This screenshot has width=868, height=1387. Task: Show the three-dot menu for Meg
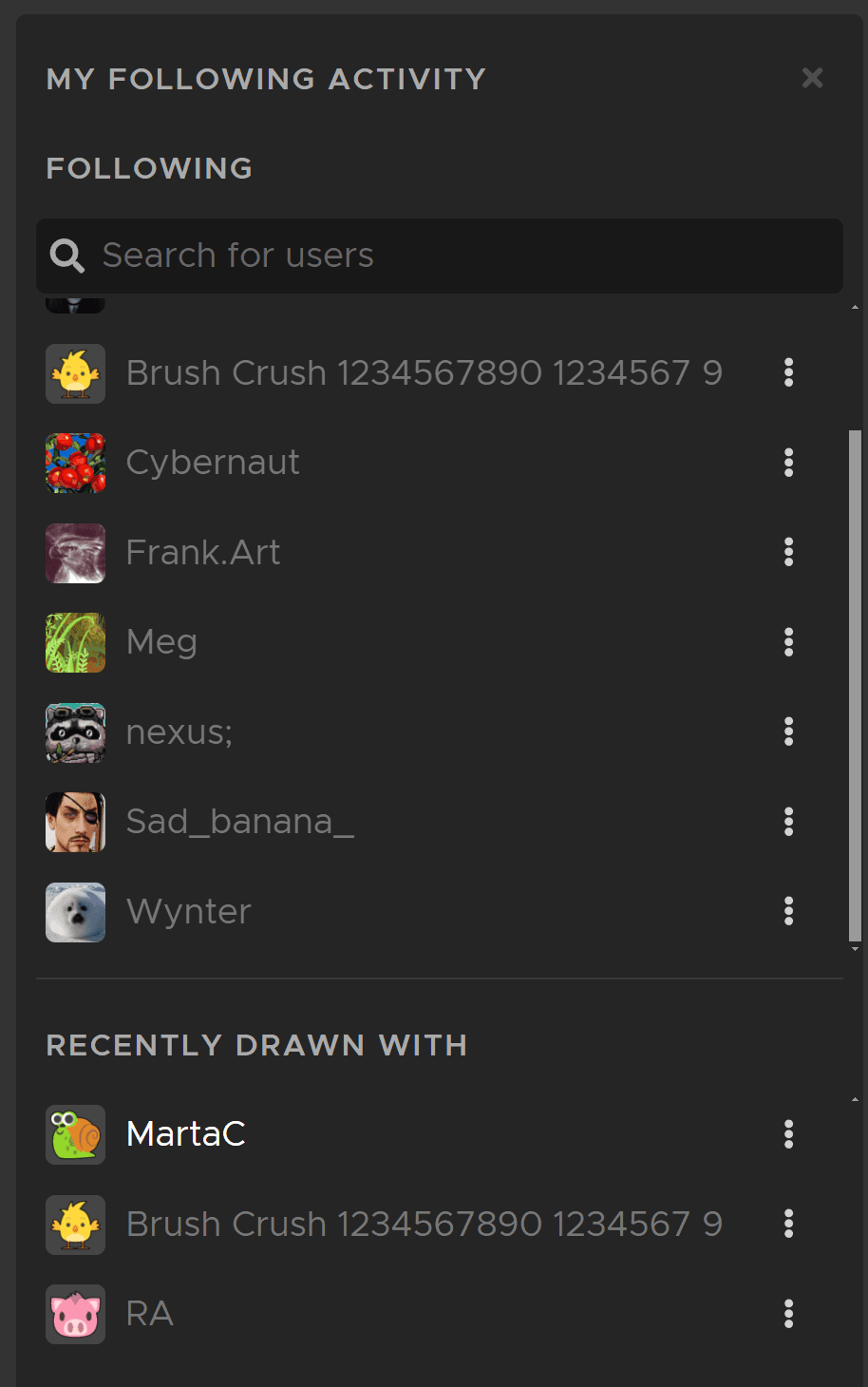tap(788, 642)
